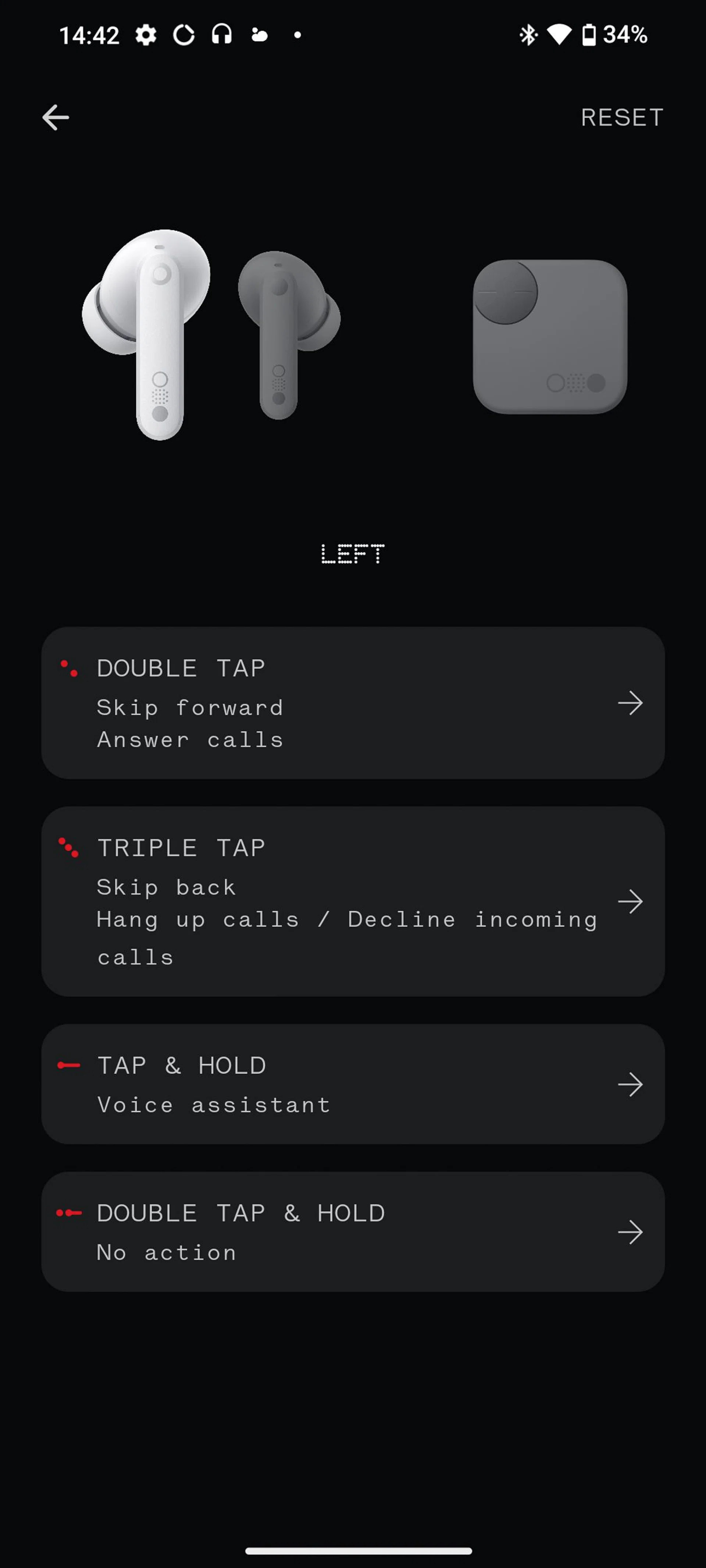Go back using the arrow icon

(56, 118)
